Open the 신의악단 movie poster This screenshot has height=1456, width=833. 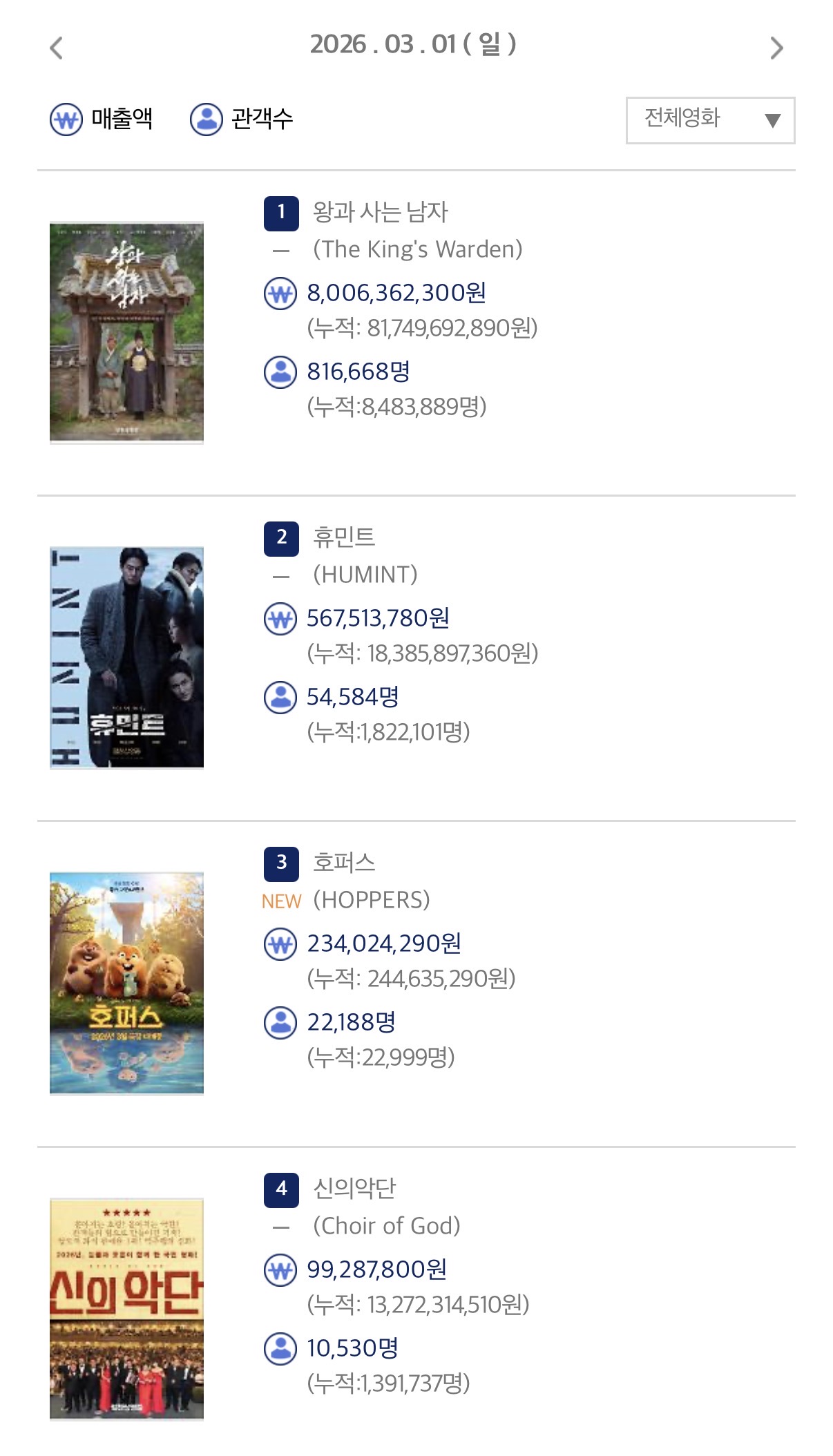tap(126, 1308)
